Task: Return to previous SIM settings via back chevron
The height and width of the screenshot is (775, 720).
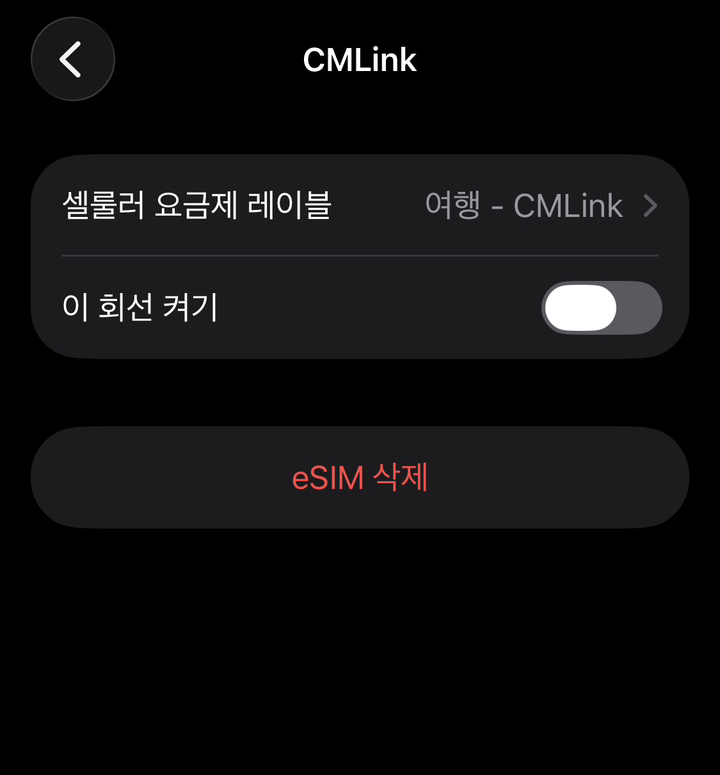Action: [x=72, y=59]
